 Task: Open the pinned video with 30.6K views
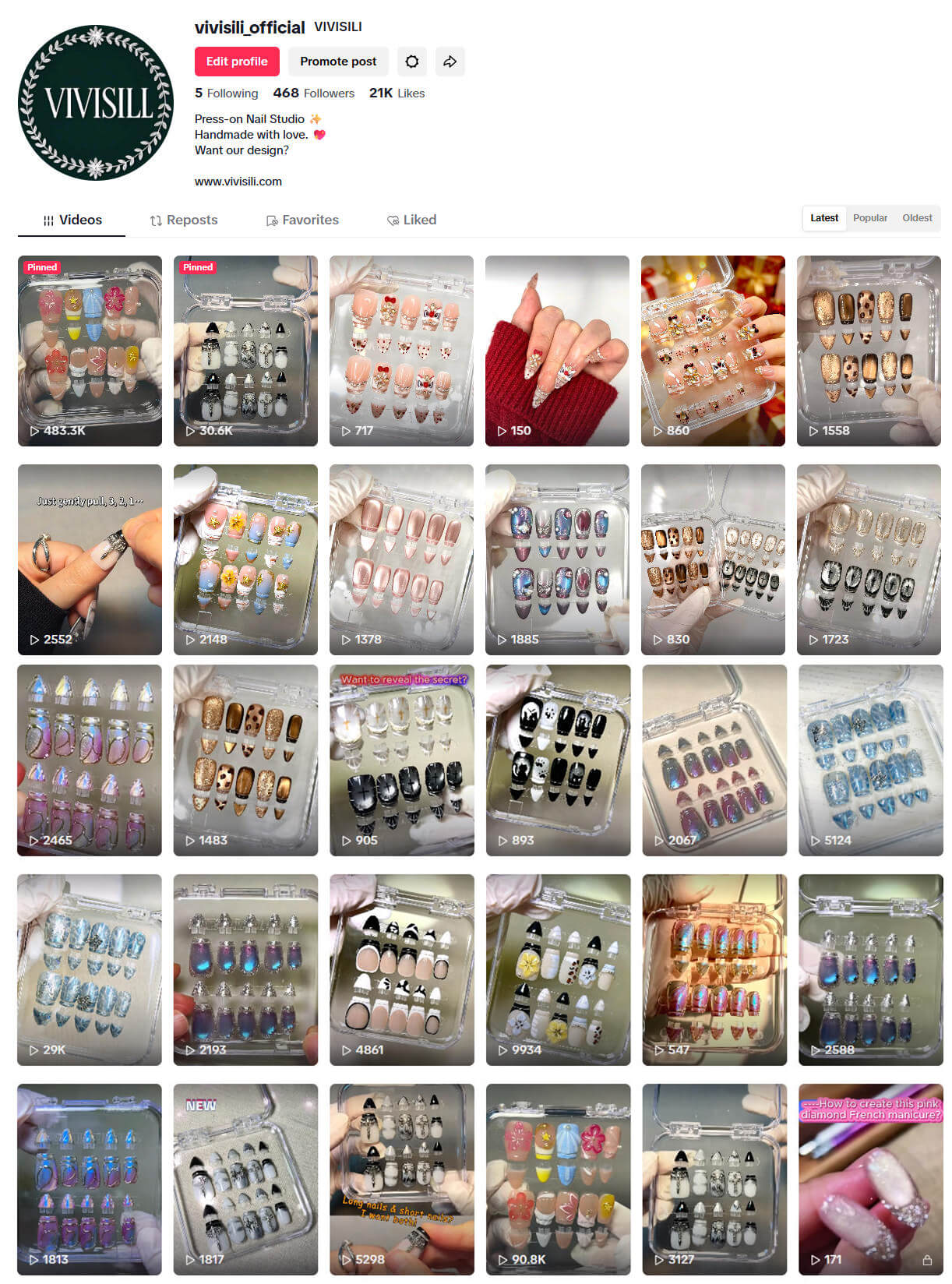click(x=245, y=351)
